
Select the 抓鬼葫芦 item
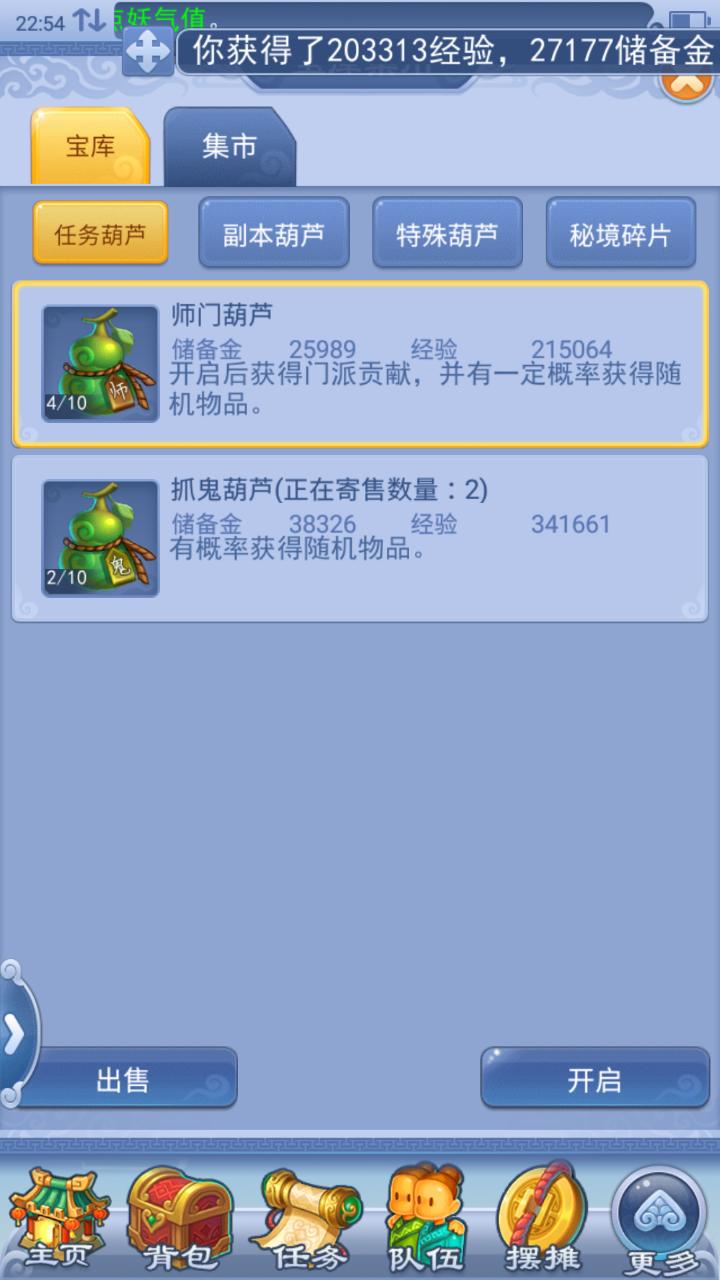point(360,538)
